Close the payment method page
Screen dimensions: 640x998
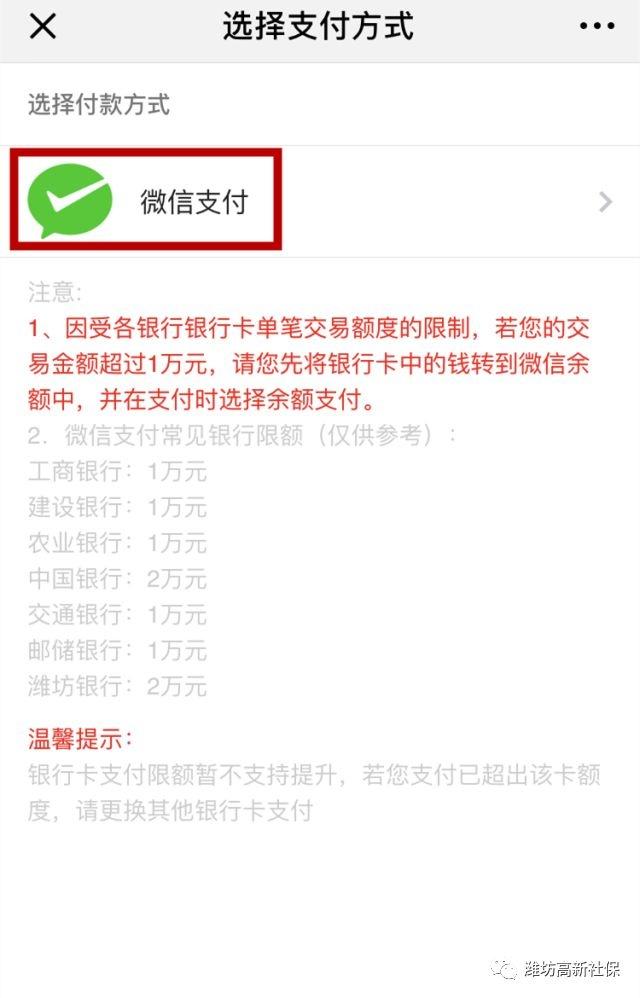(x=42, y=27)
